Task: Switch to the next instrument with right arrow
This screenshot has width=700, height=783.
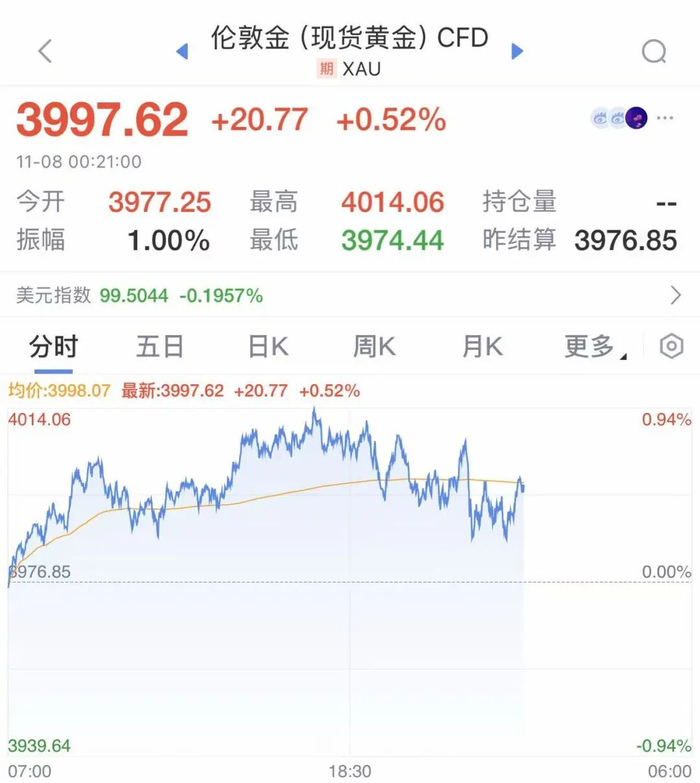Action: click(517, 51)
